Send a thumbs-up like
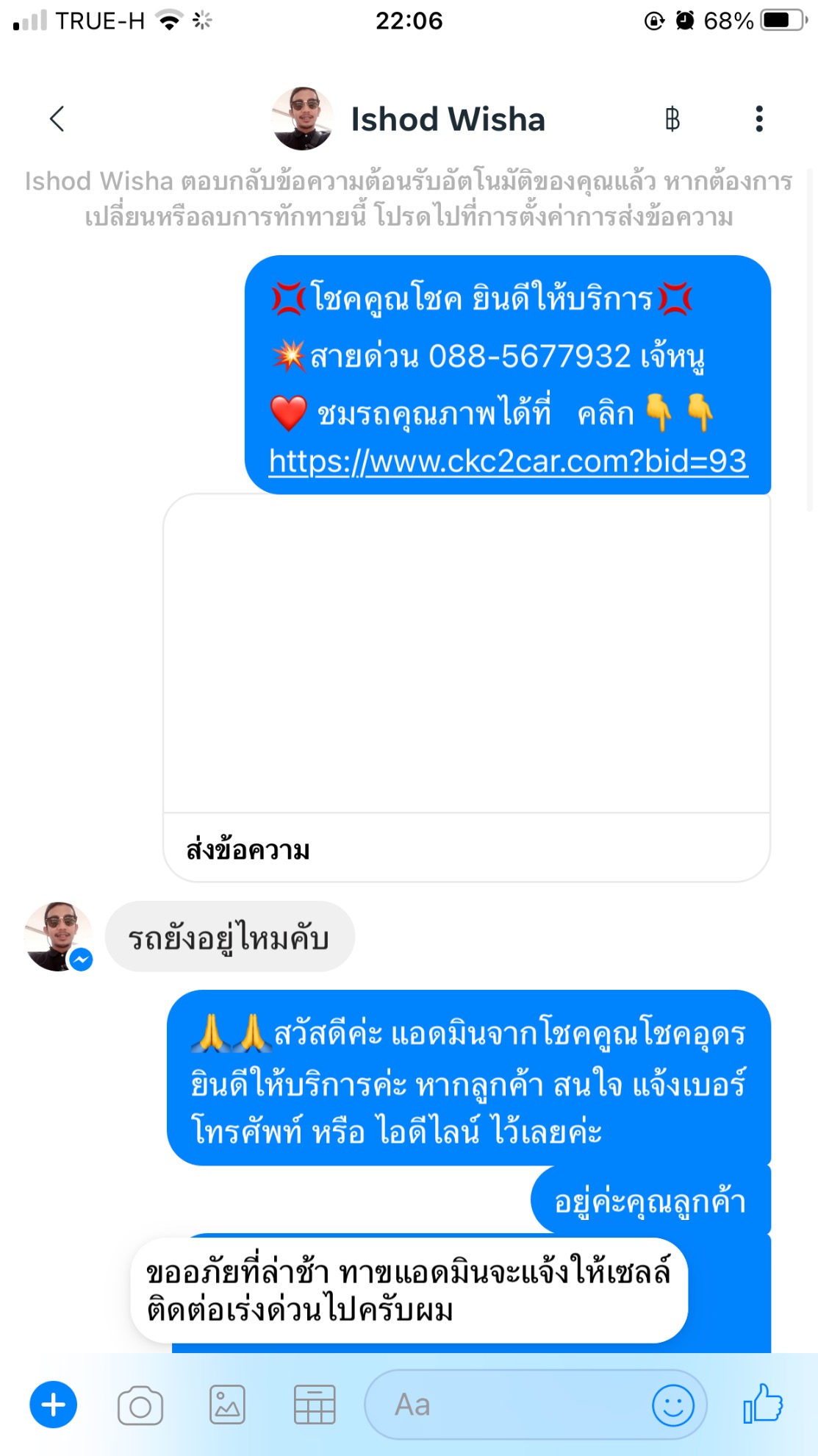818x1456 pixels. 764,1404
